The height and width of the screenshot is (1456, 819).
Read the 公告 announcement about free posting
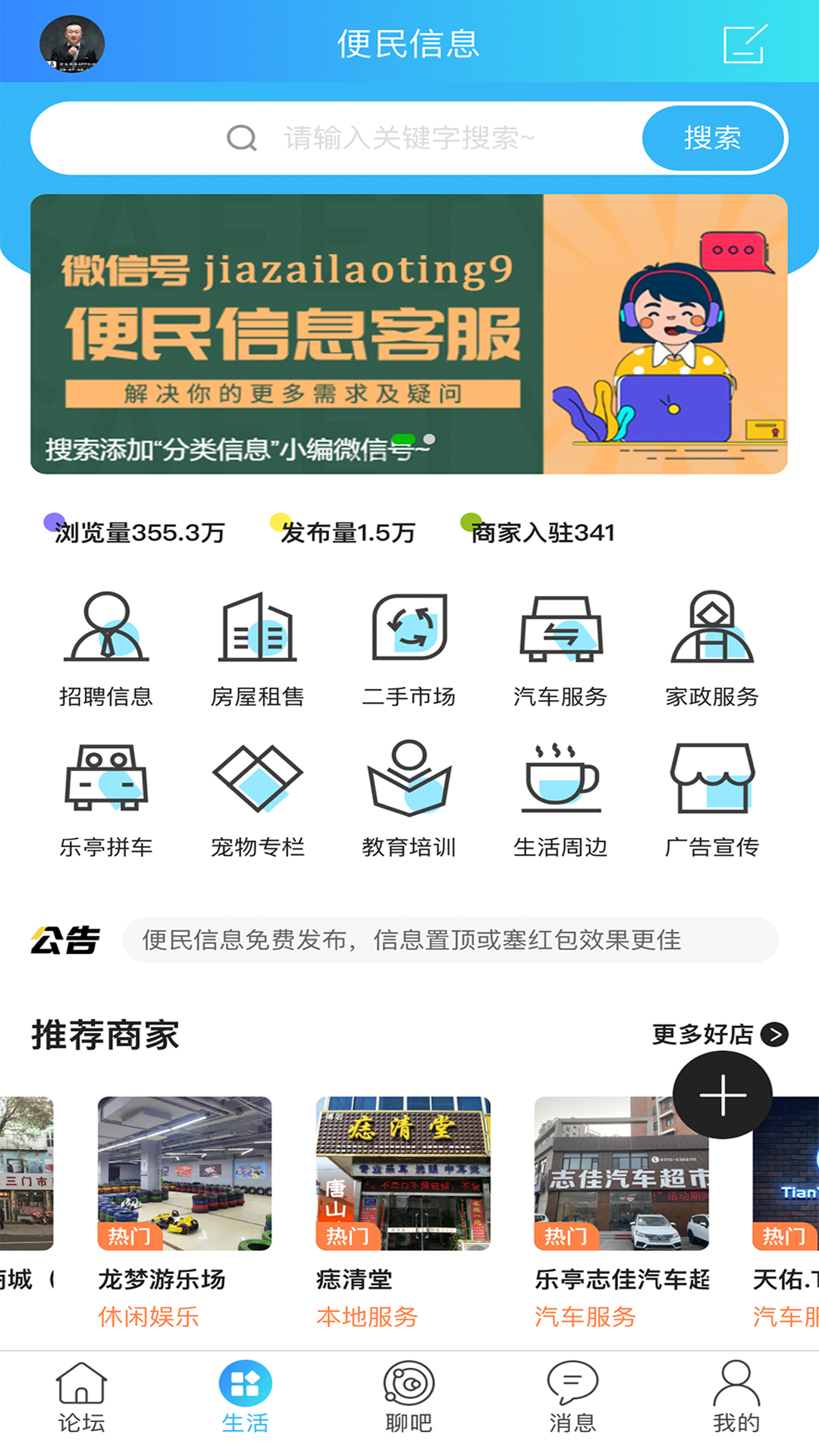click(x=450, y=940)
